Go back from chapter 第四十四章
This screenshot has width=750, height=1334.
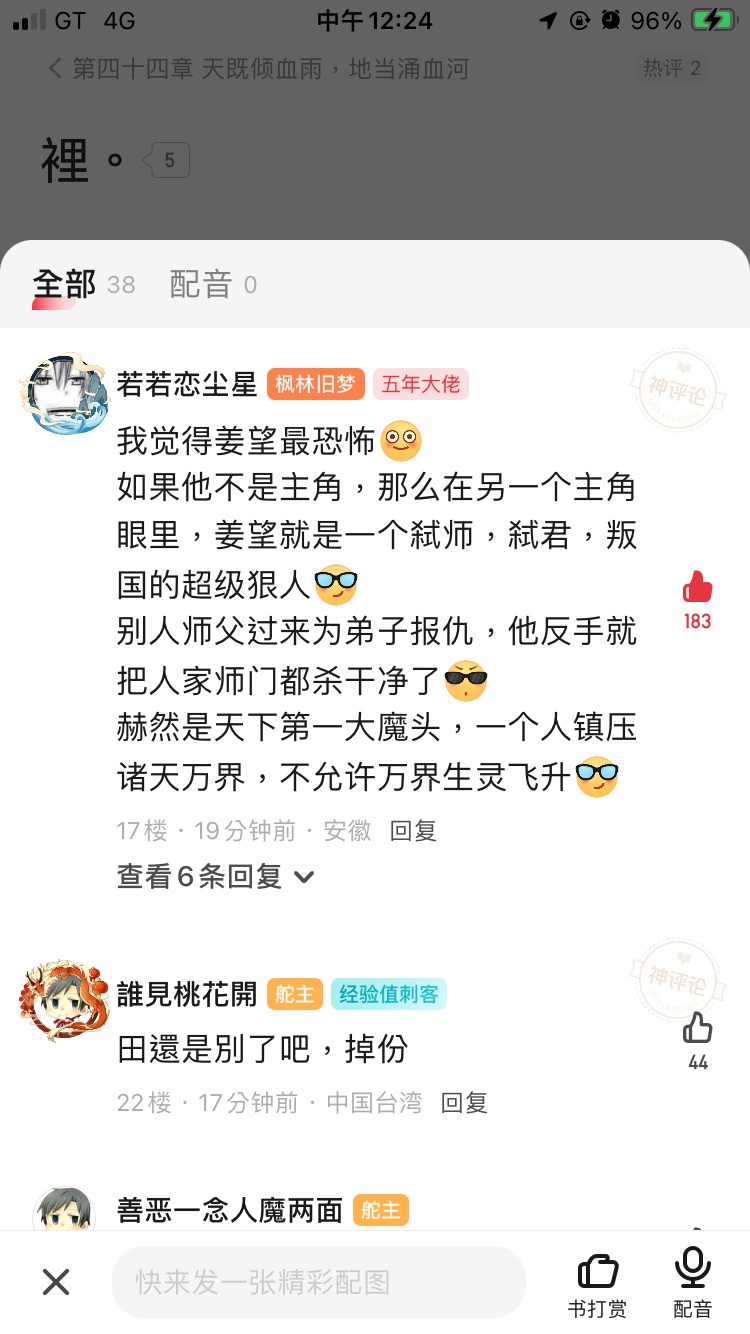click(x=56, y=69)
